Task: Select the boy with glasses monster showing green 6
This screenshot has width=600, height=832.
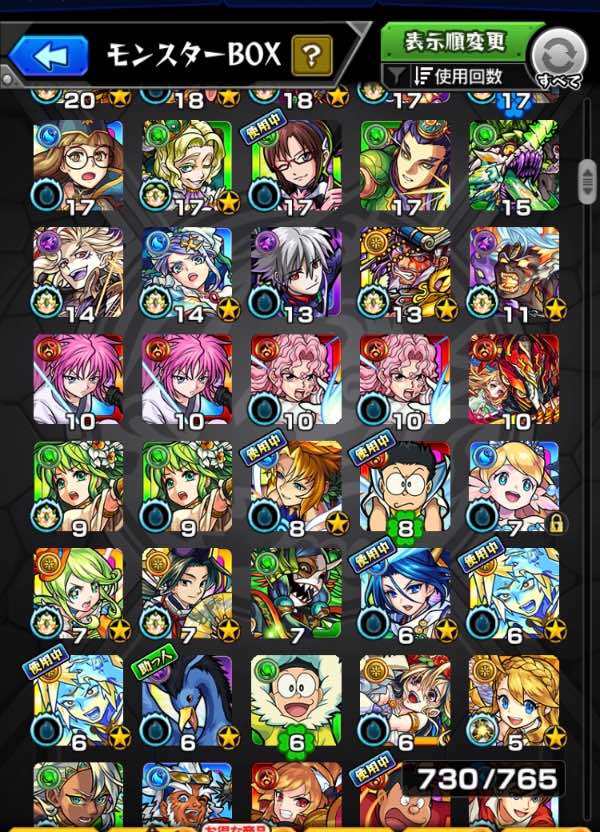Action: pyautogui.click(x=295, y=700)
